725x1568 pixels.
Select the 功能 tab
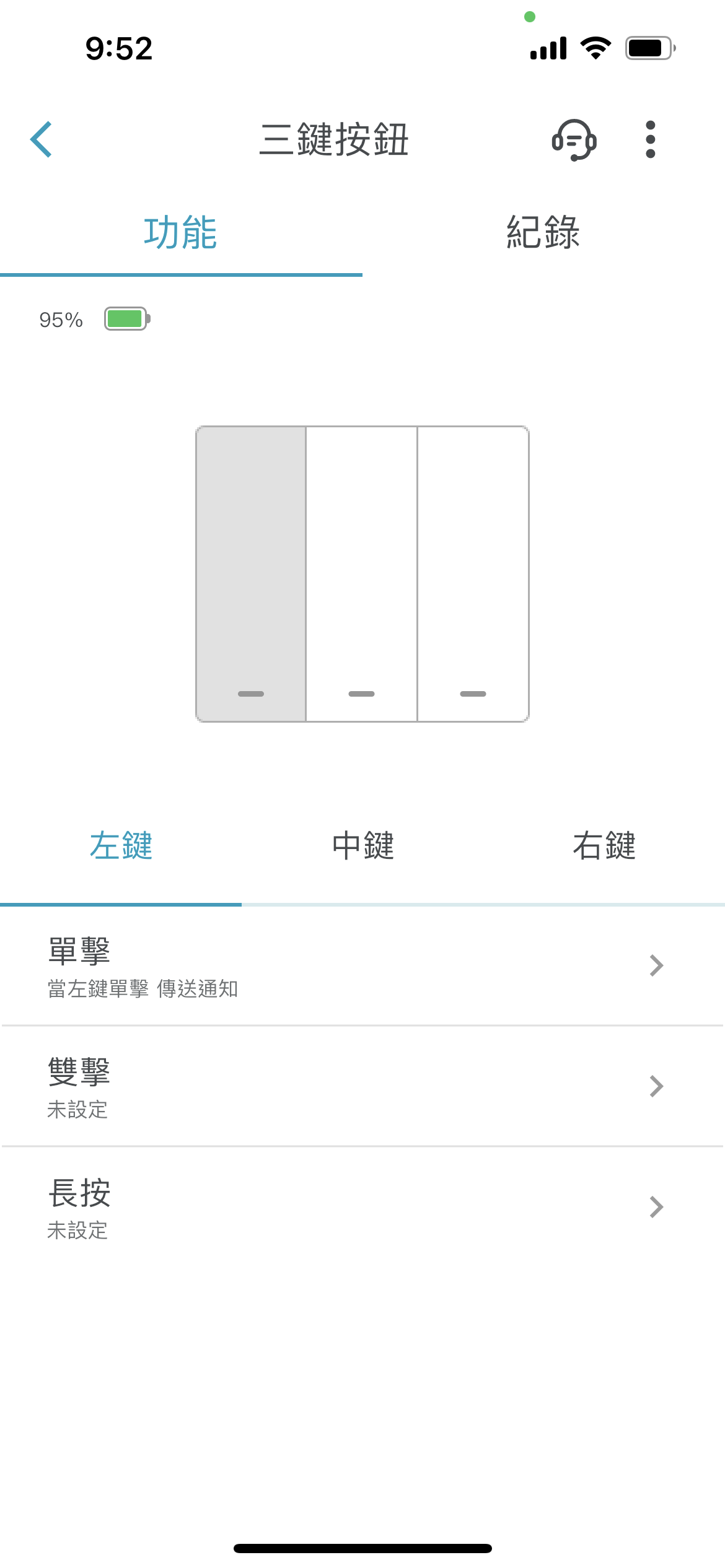(181, 233)
